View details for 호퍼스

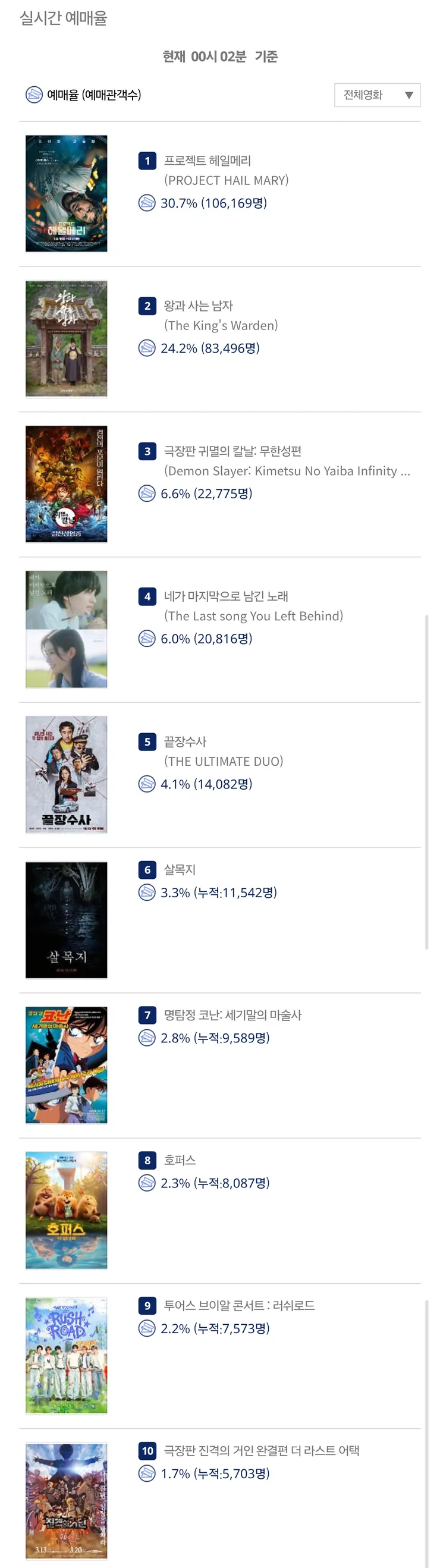coord(180,1160)
